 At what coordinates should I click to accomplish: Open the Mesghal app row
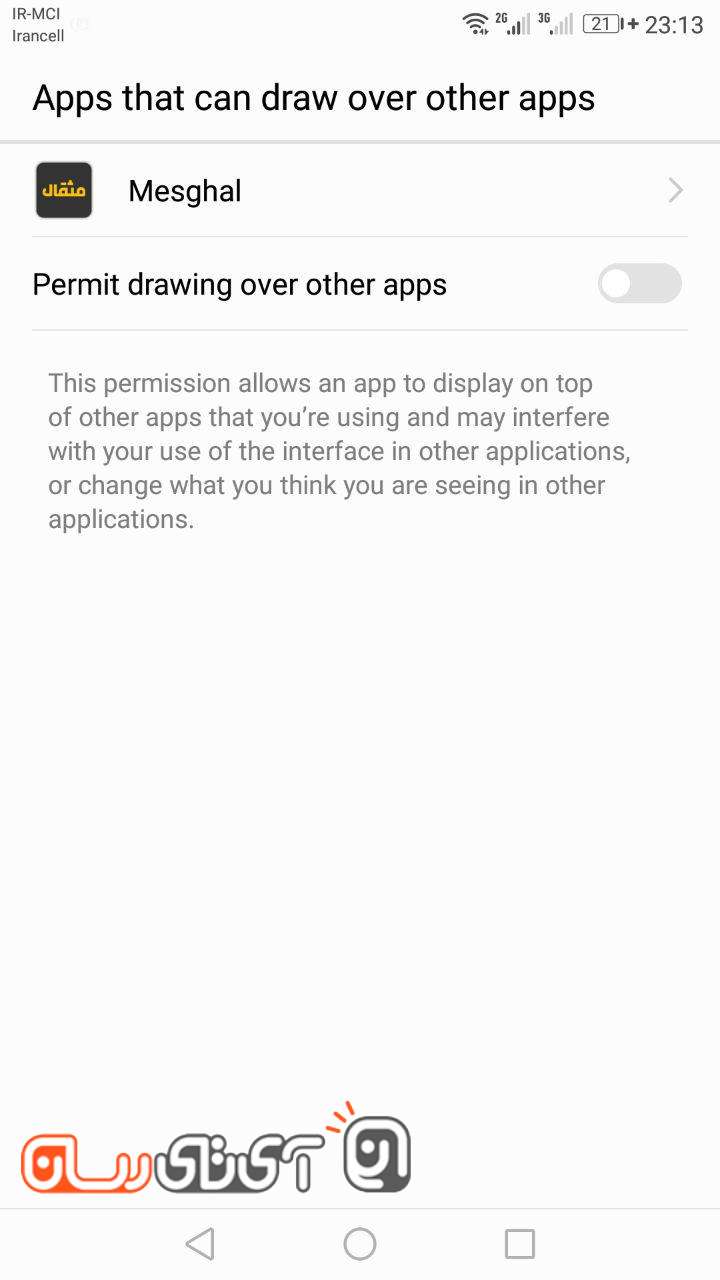pyautogui.click(x=360, y=190)
